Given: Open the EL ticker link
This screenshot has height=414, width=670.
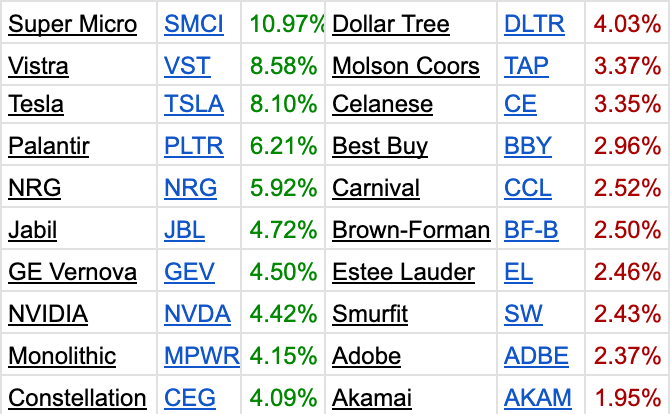Looking at the screenshot, I should pos(518,273).
